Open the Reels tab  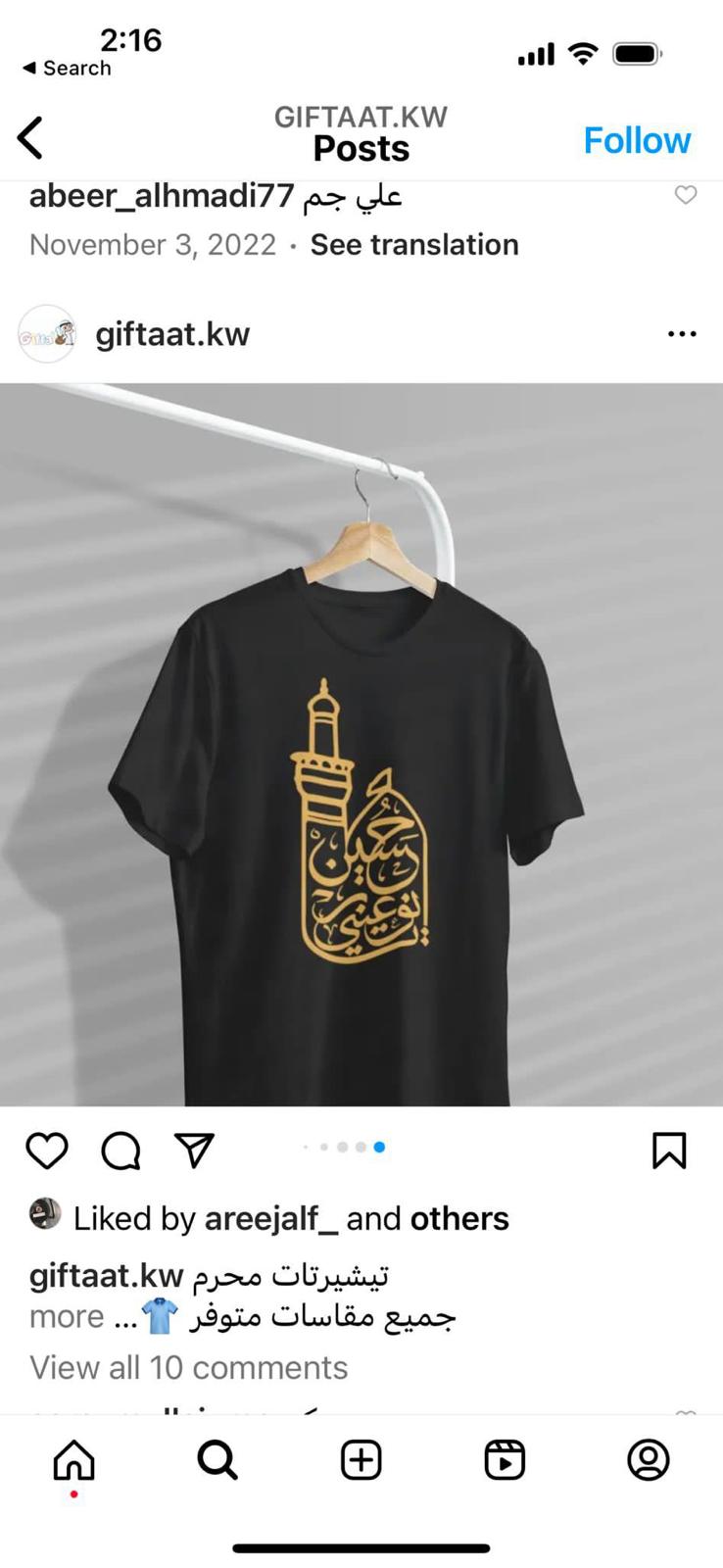(505, 1460)
